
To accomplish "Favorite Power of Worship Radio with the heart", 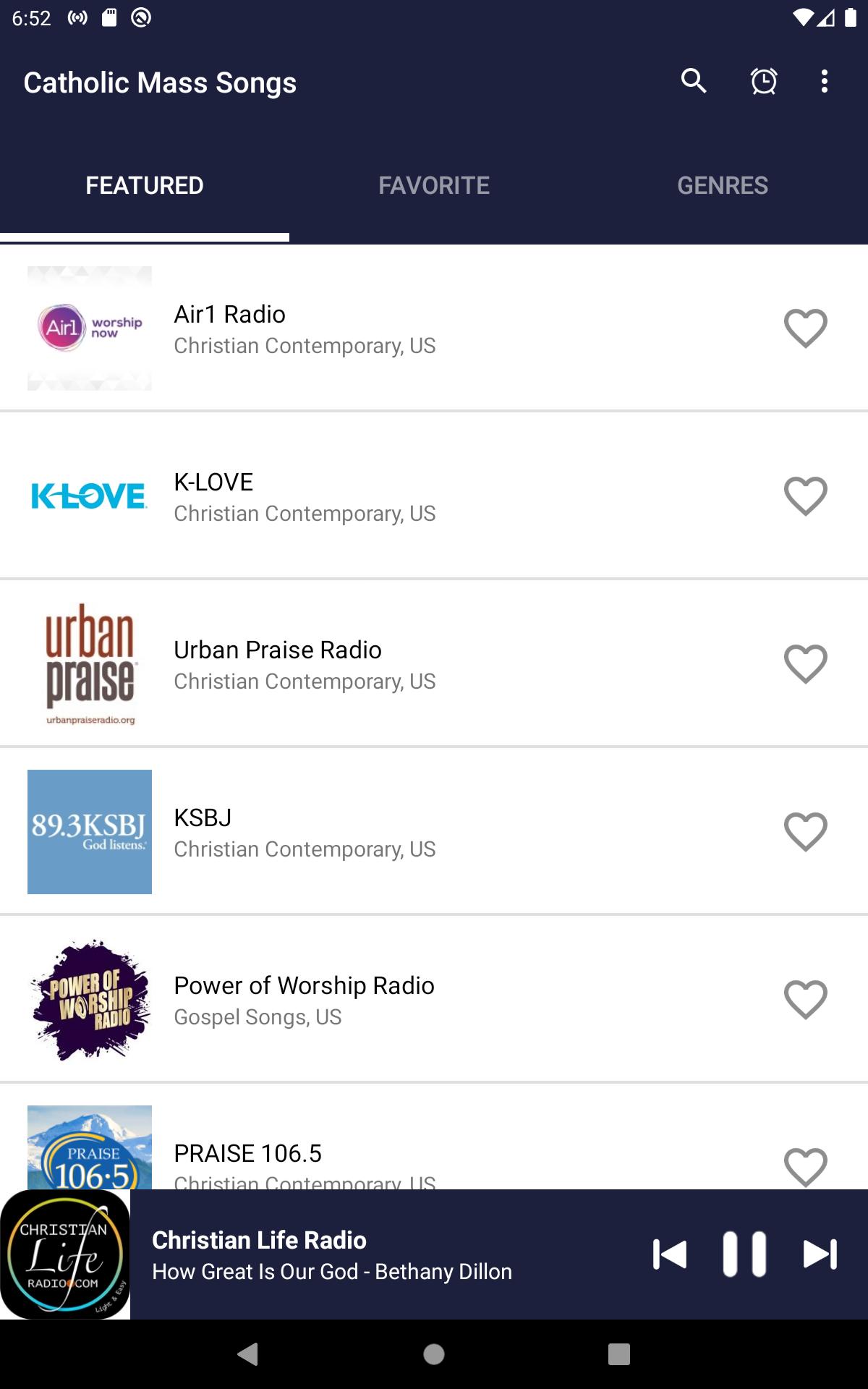I will (806, 1000).
